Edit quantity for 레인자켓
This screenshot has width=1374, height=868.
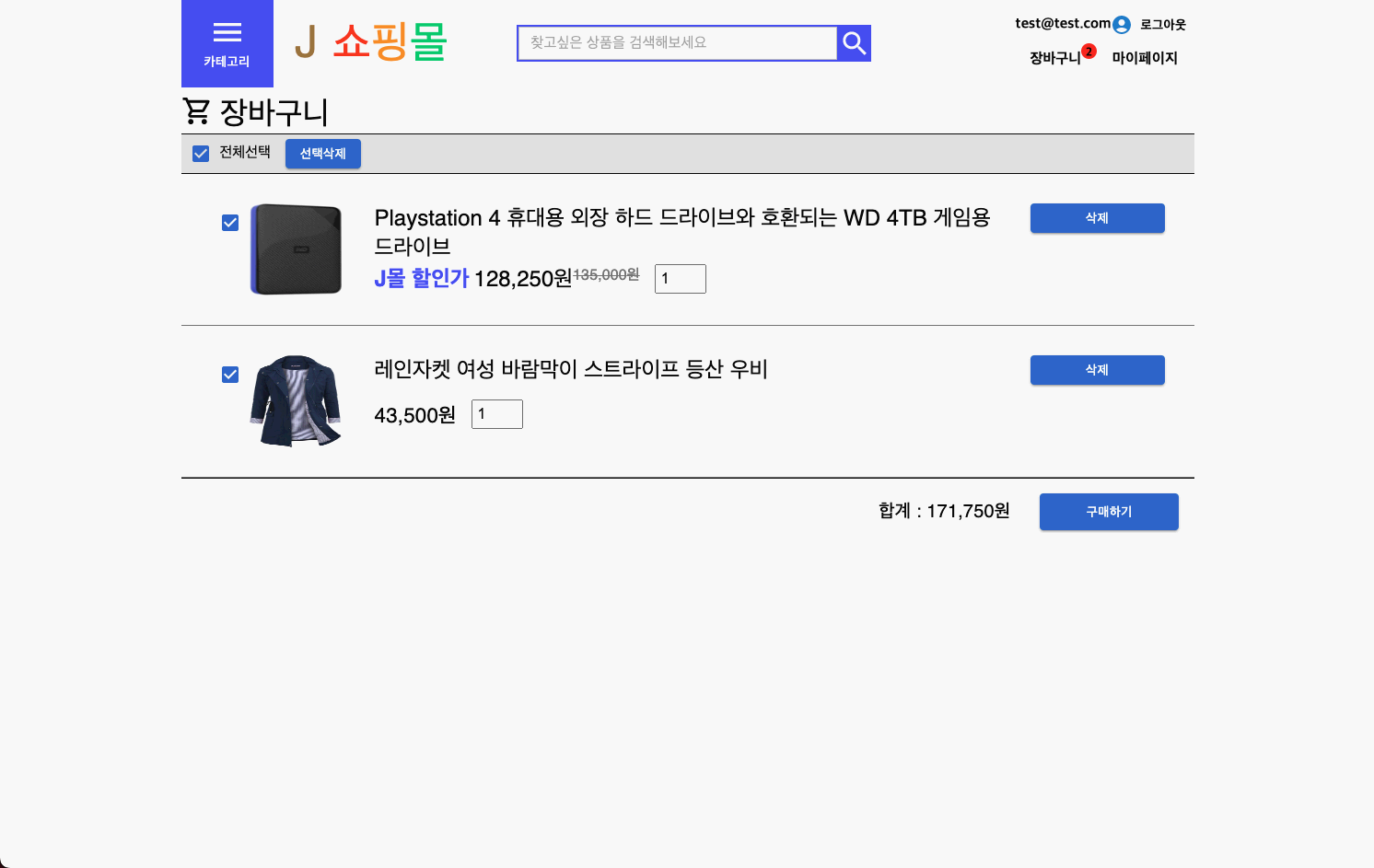tap(496, 414)
